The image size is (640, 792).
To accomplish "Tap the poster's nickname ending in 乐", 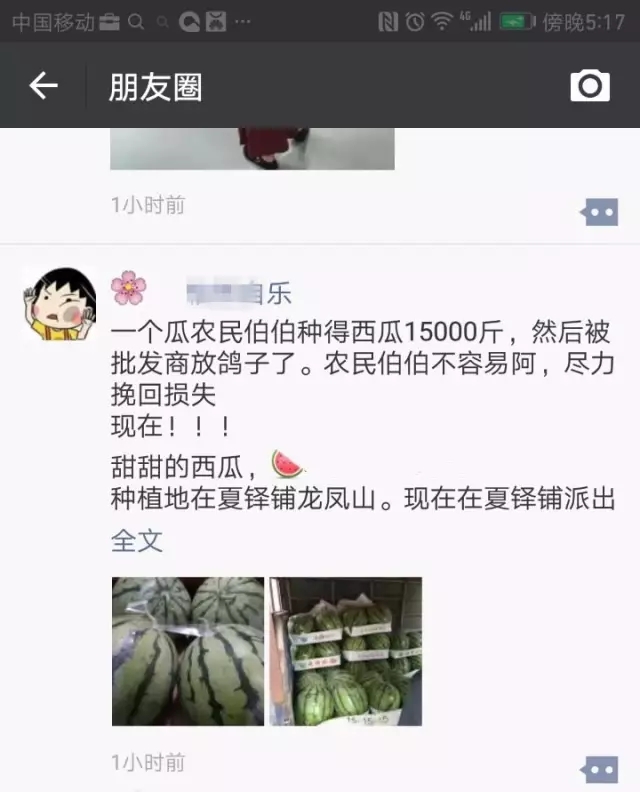I will [x=240, y=294].
